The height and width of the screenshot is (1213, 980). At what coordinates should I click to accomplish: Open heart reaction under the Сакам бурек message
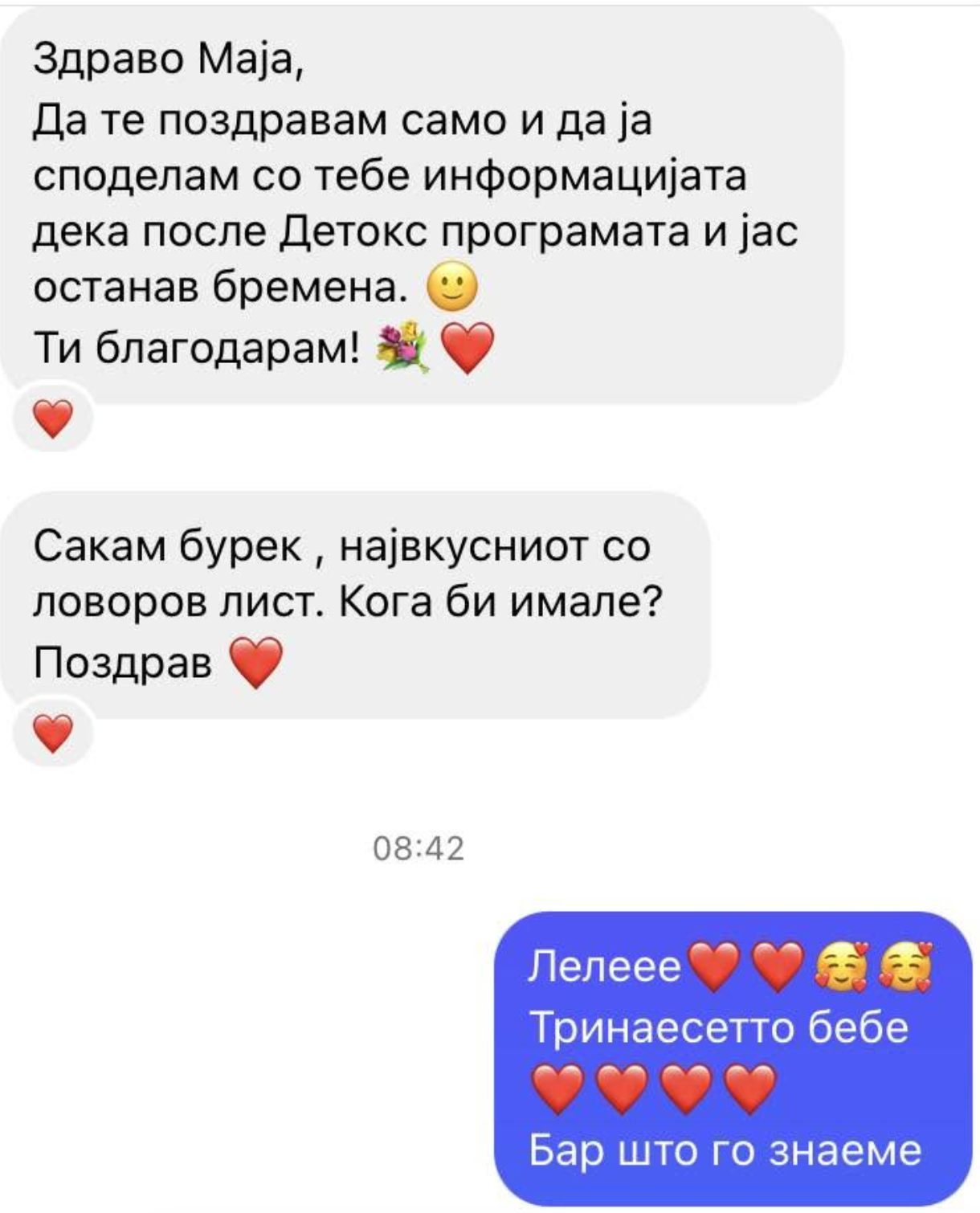(x=54, y=733)
